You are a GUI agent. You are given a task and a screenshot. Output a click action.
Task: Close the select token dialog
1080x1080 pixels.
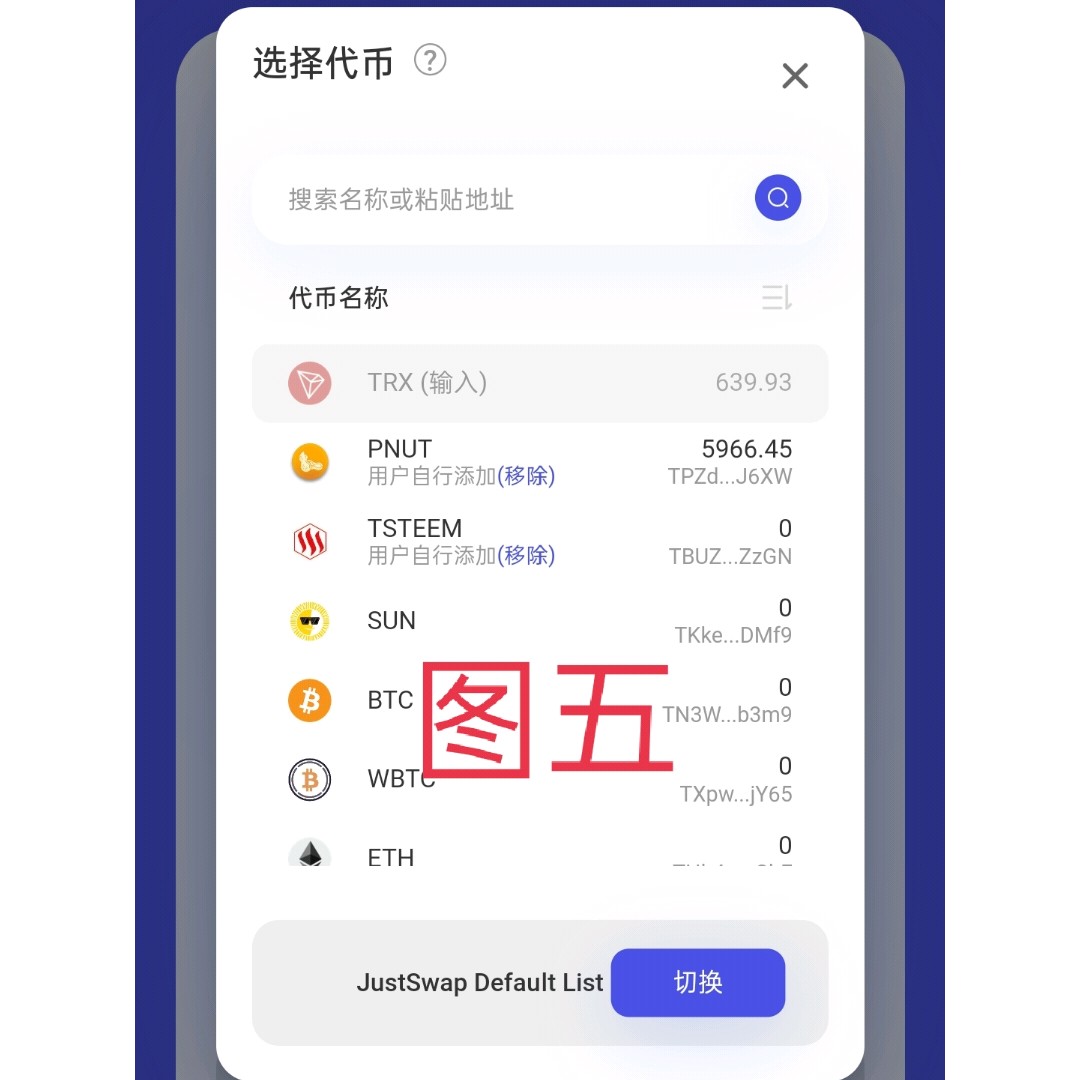(795, 76)
